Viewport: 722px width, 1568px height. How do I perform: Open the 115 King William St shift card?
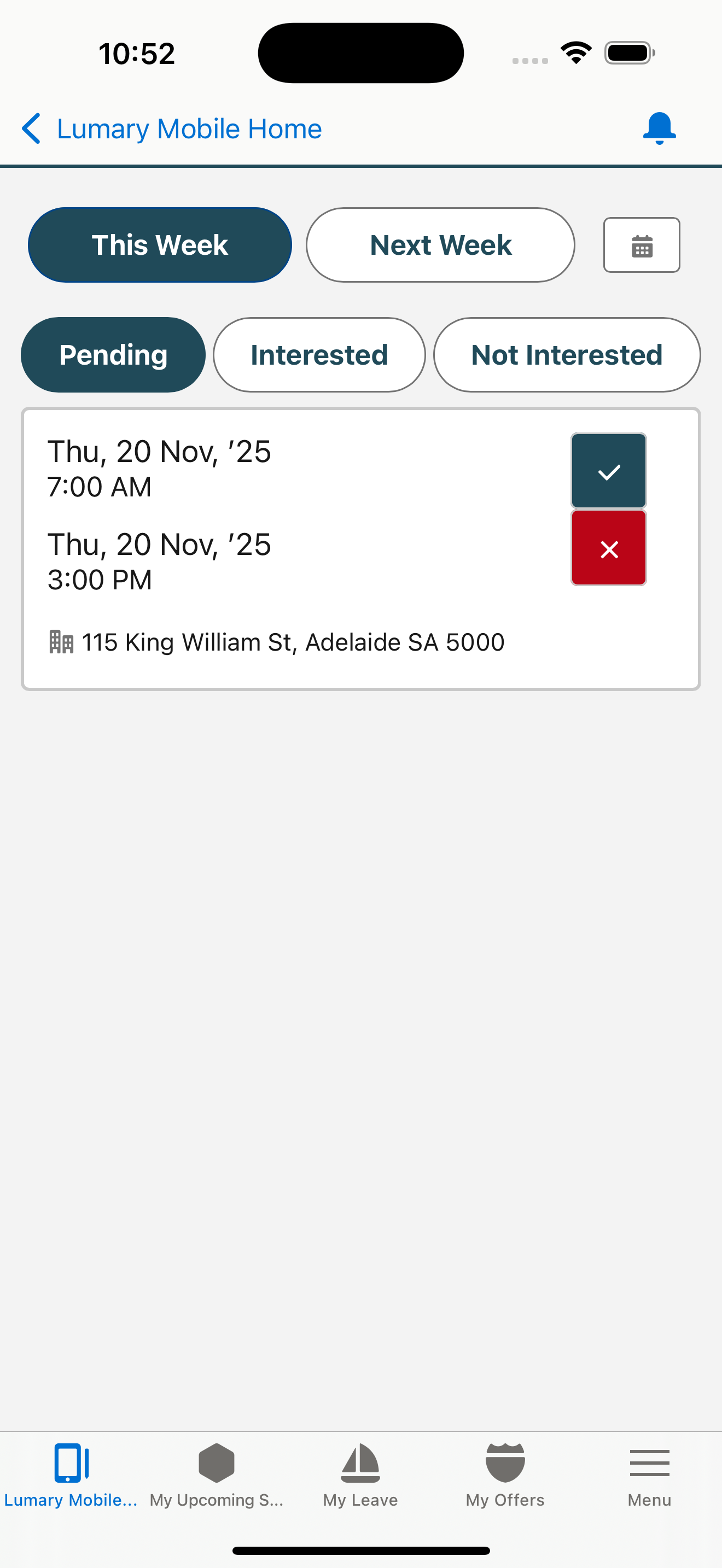tap(292, 642)
